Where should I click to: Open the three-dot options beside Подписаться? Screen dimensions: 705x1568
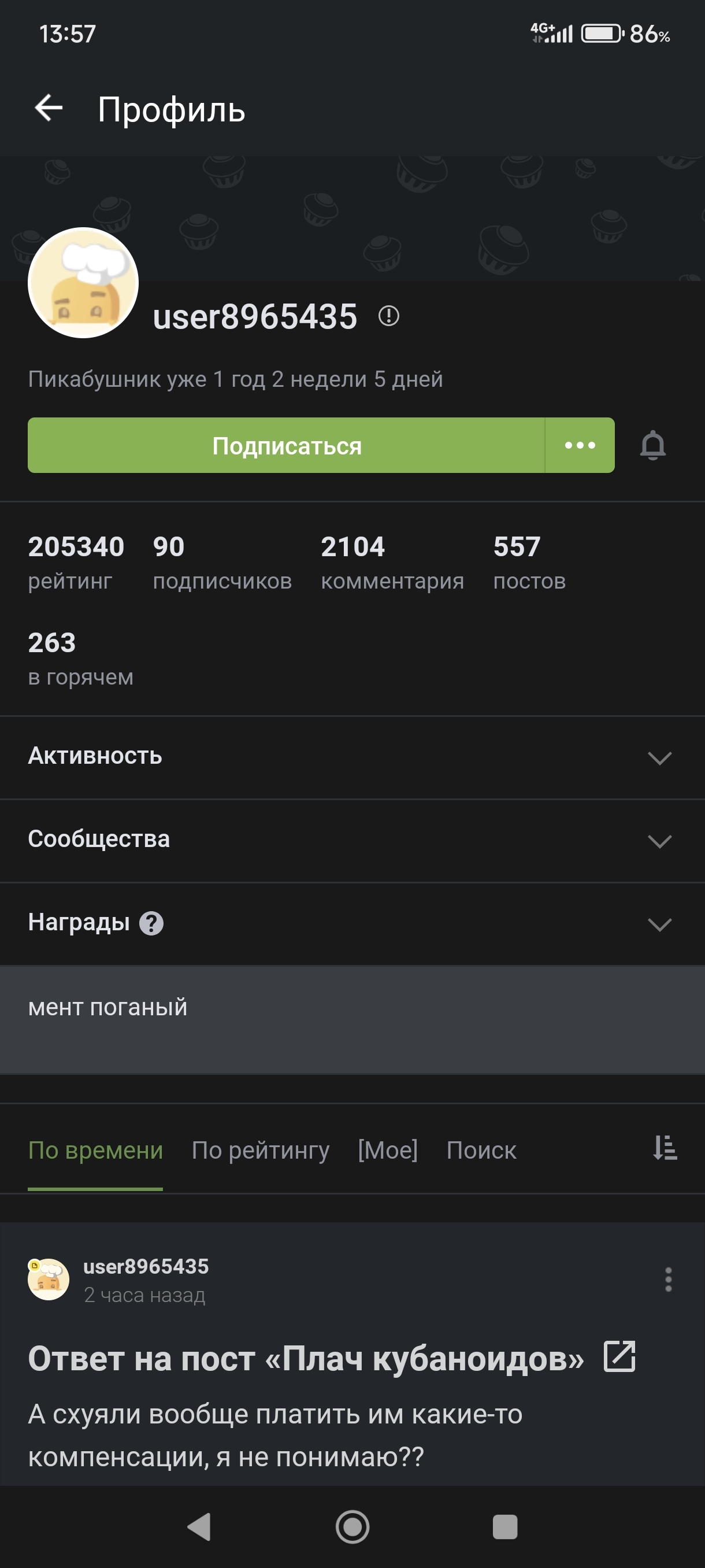click(x=580, y=446)
